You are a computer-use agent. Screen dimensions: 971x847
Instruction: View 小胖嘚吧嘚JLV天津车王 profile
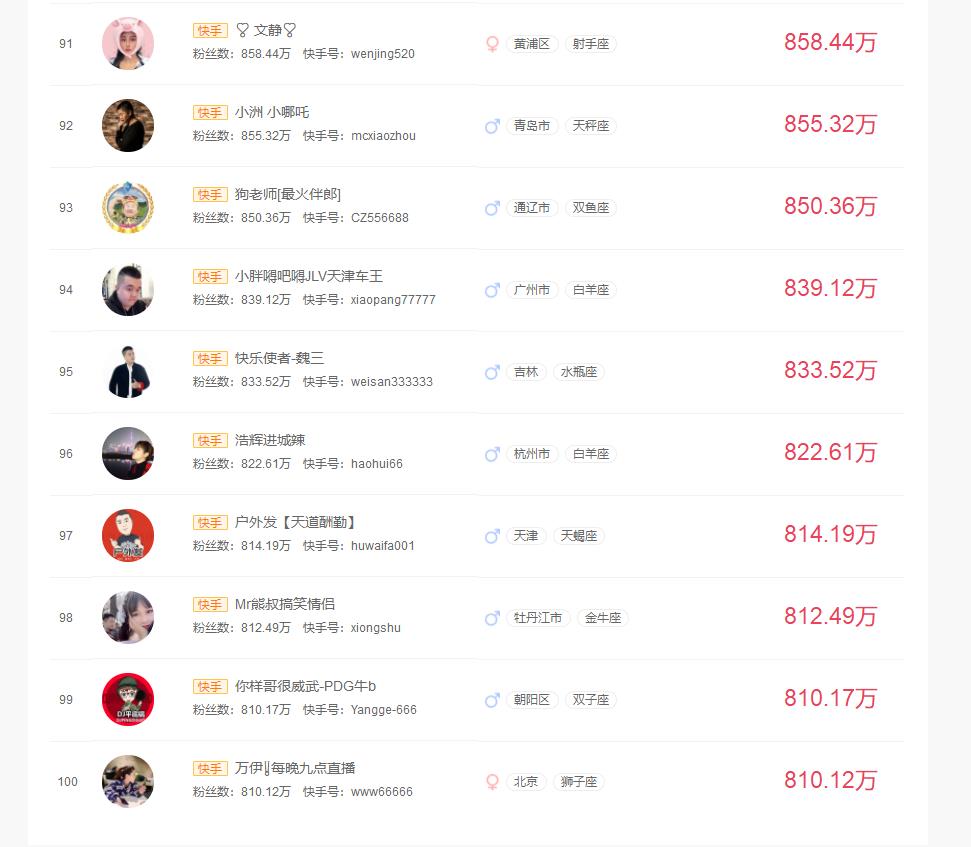[308, 276]
